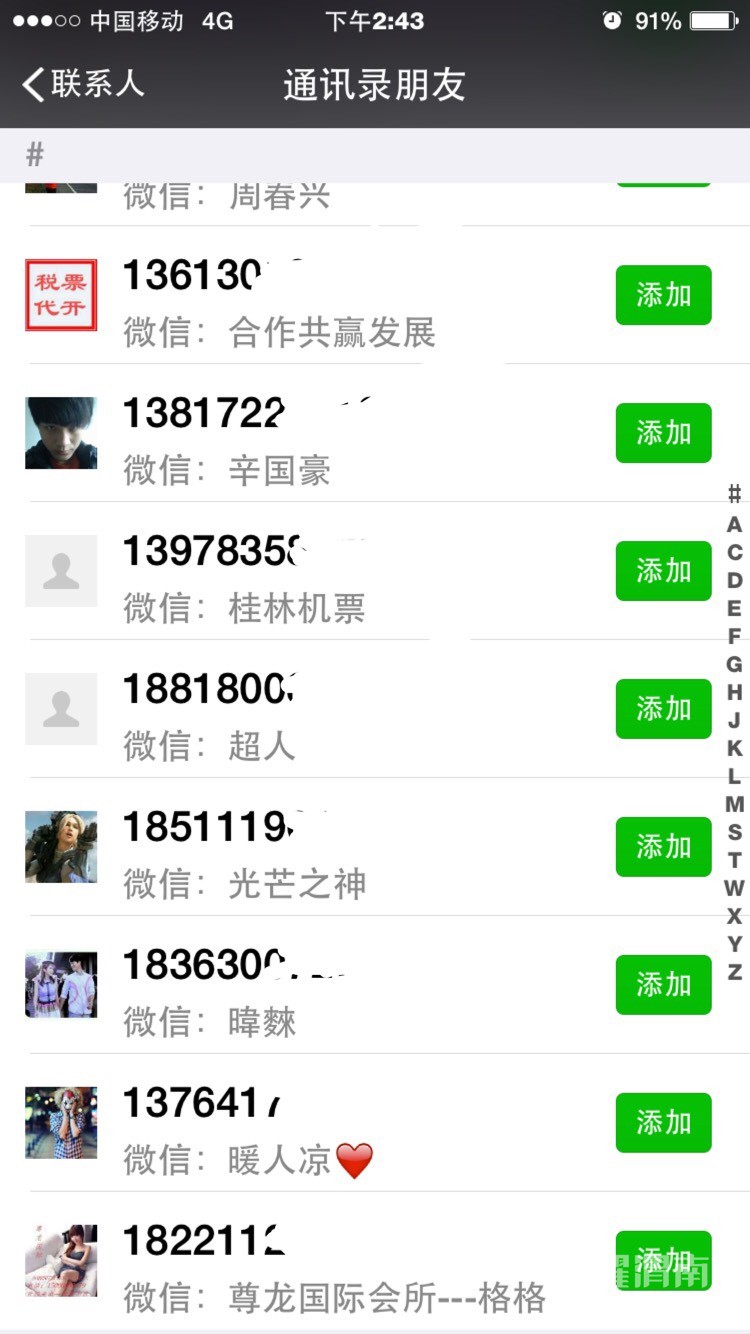Add 暖人凉 as a friend
The image size is (750, 1334).
(663, 1123)
